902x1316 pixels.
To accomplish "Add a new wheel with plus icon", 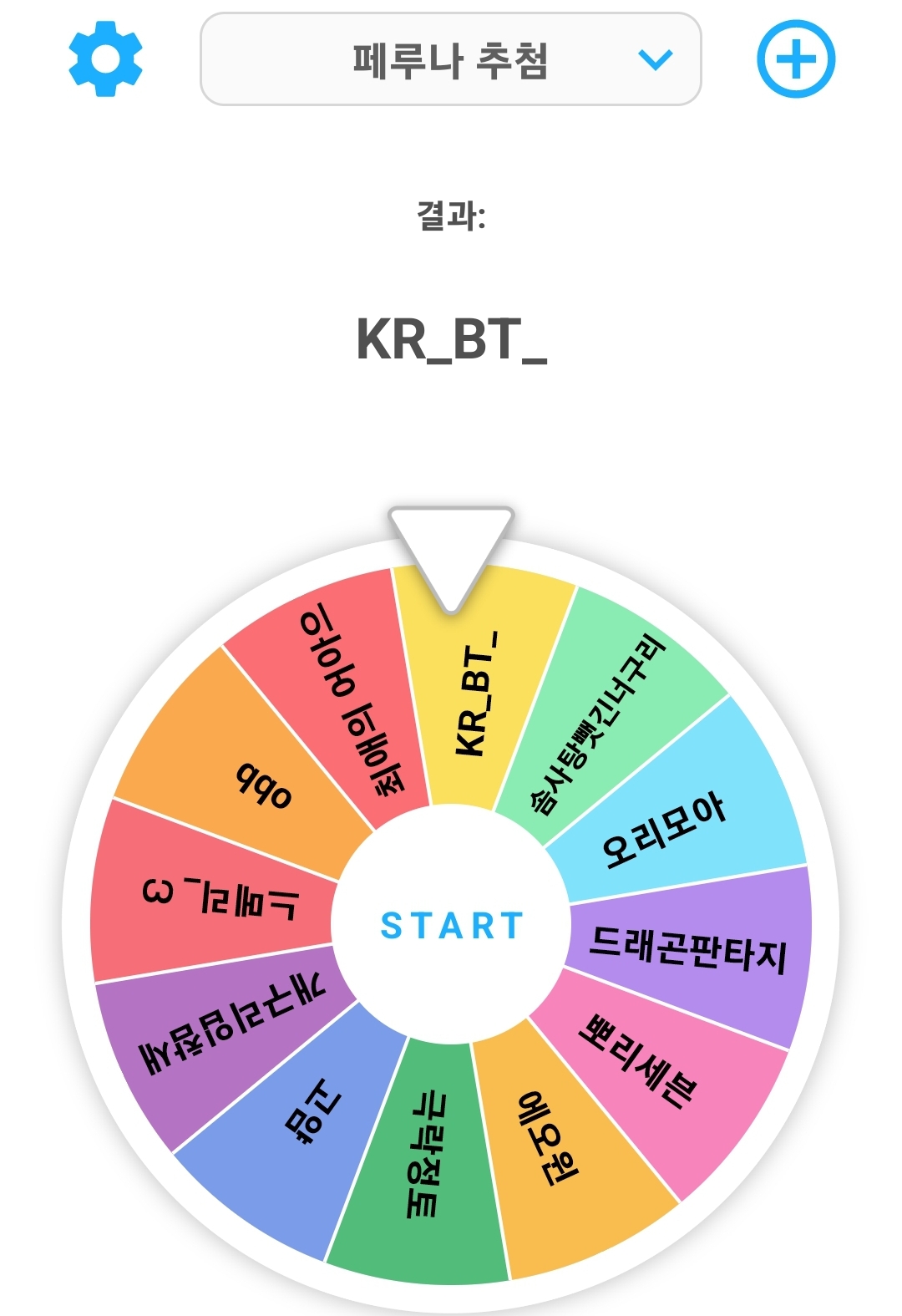I will click(x=795, y=59).
